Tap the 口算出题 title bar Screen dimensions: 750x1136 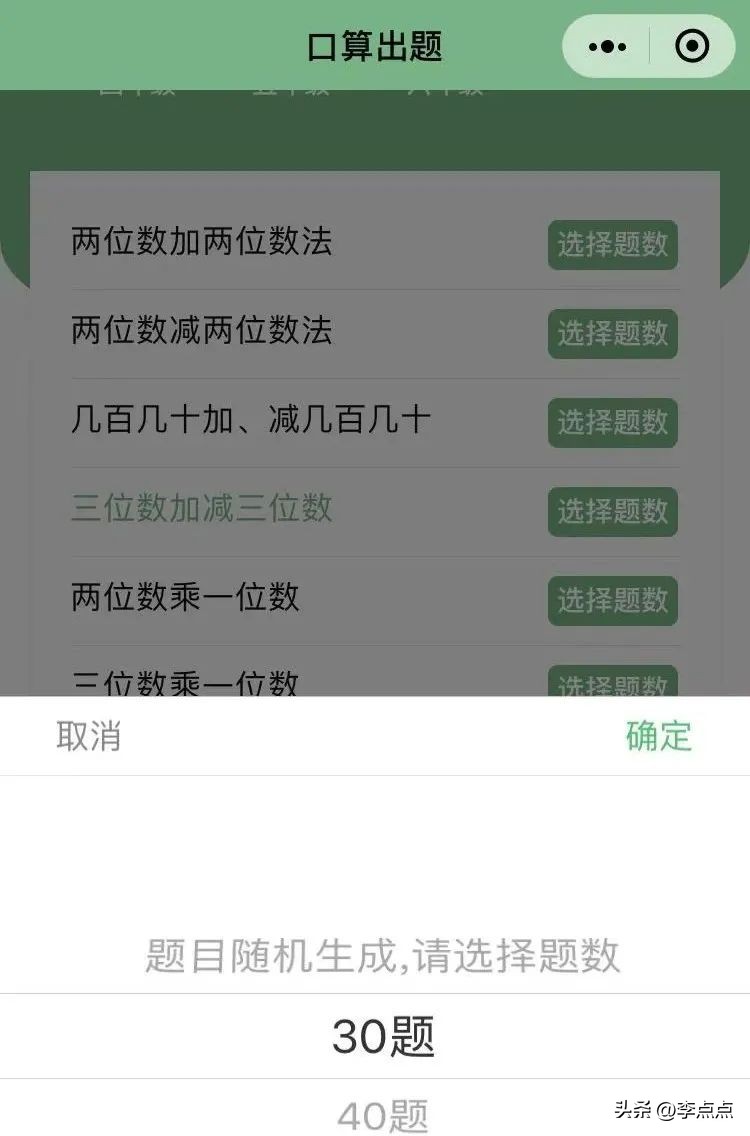(375, 46)
